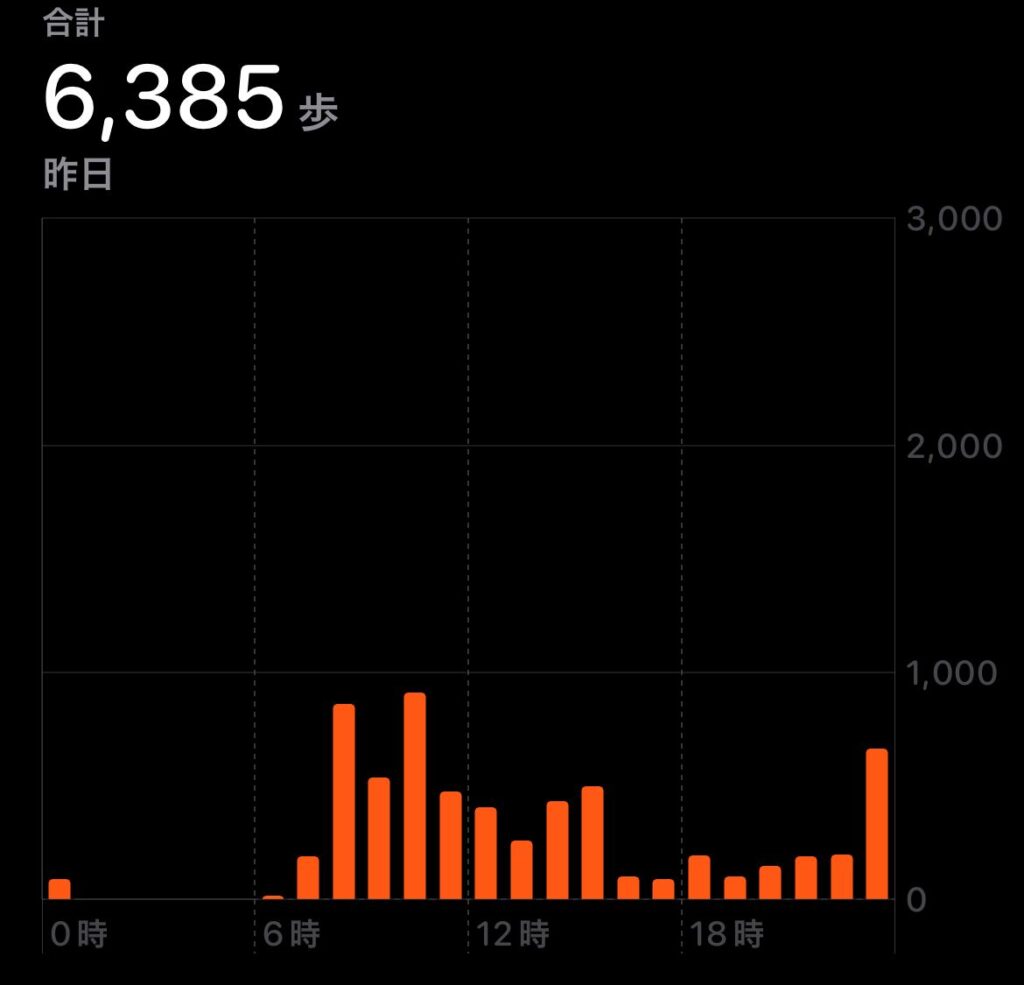This screenshot has height=985, width=1024.
Task: Select the final bar at 23時
Action: click(x=877, y=824)
